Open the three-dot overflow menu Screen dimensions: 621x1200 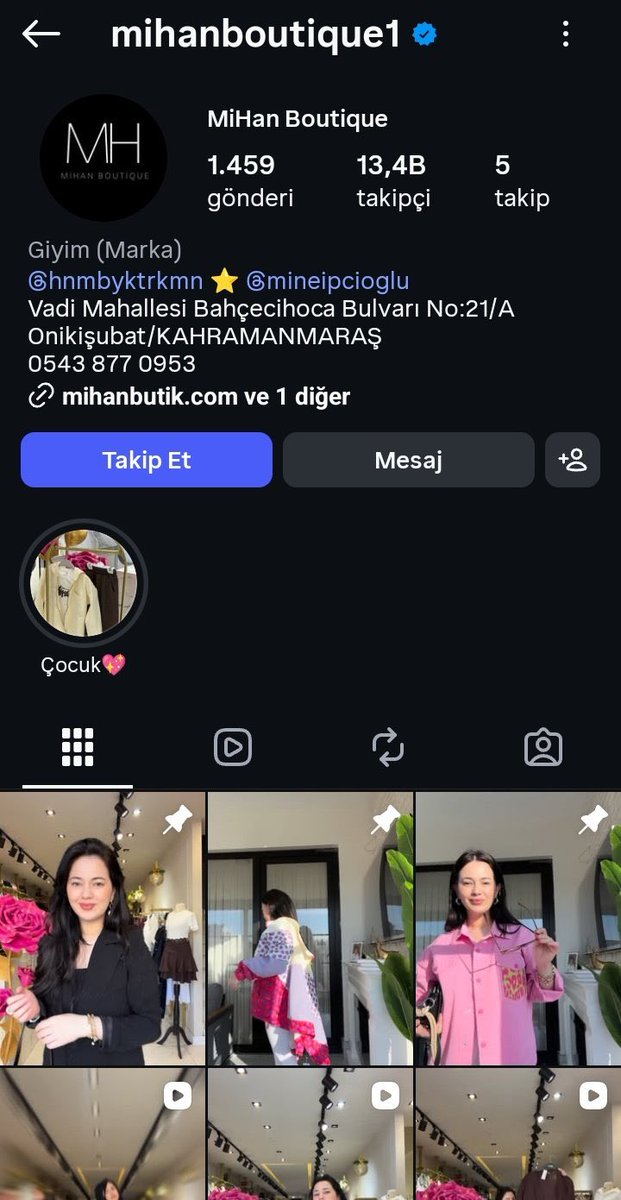tap(566, 34)
